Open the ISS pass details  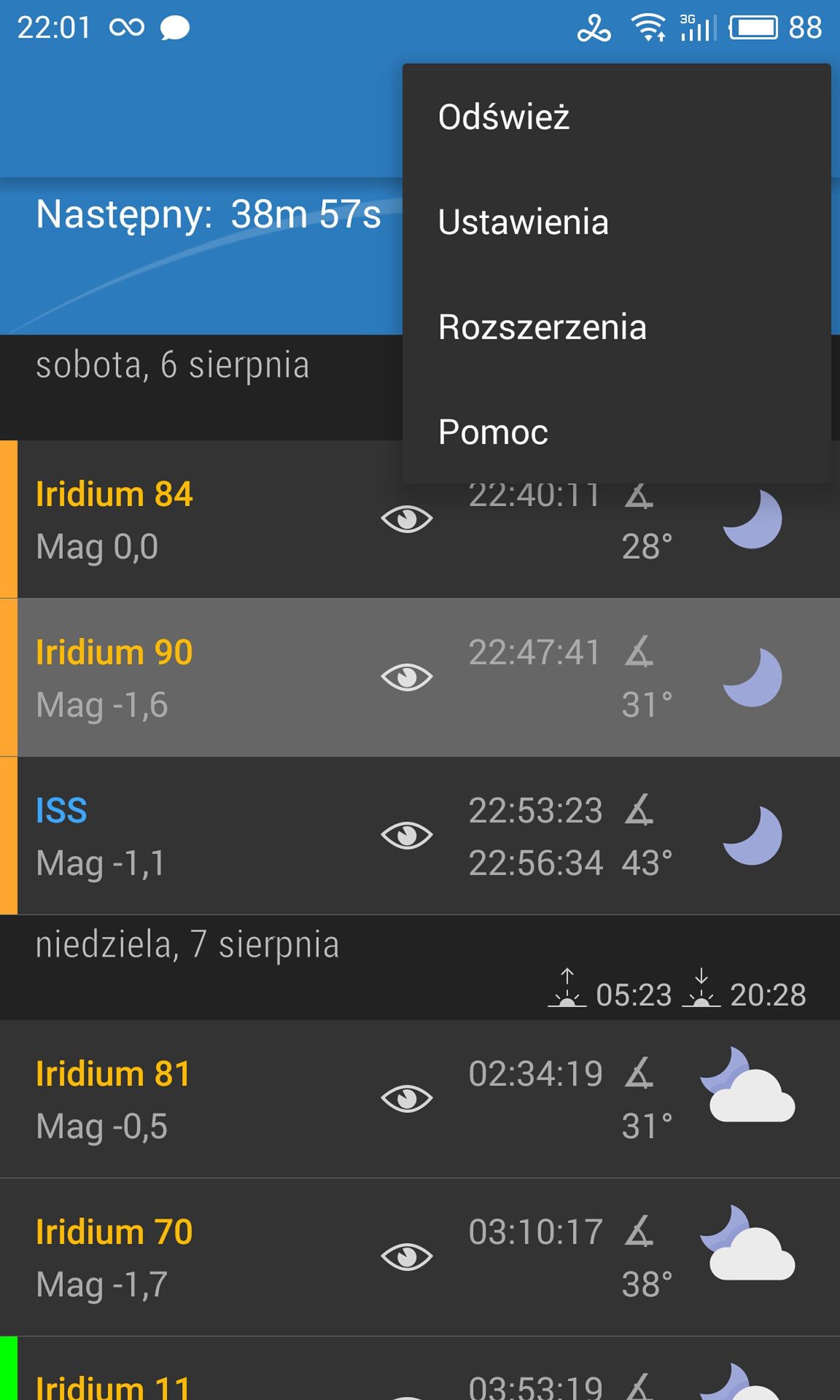click(420, 836)
